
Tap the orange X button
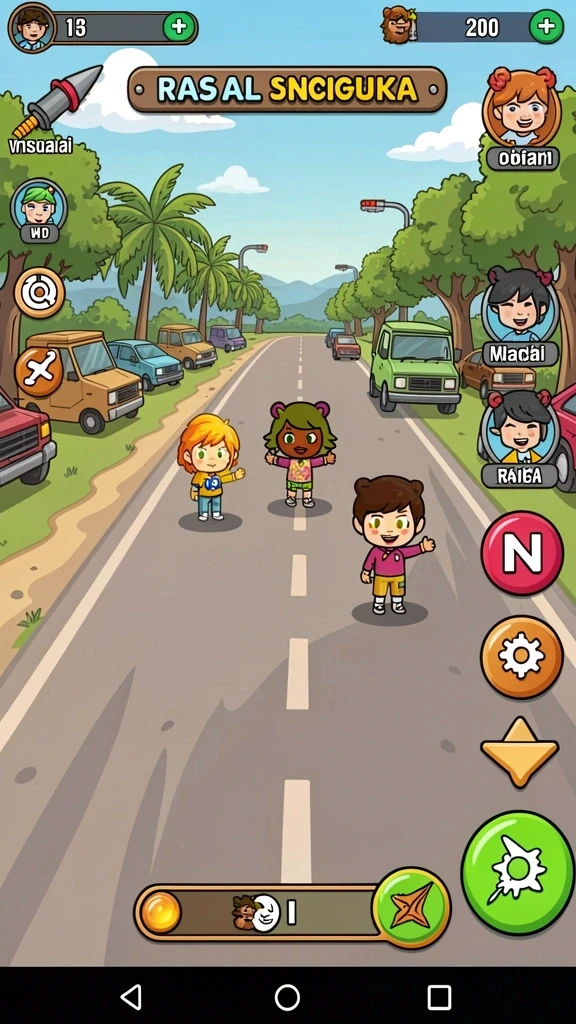pyautogui.click(x=39, y=372)
